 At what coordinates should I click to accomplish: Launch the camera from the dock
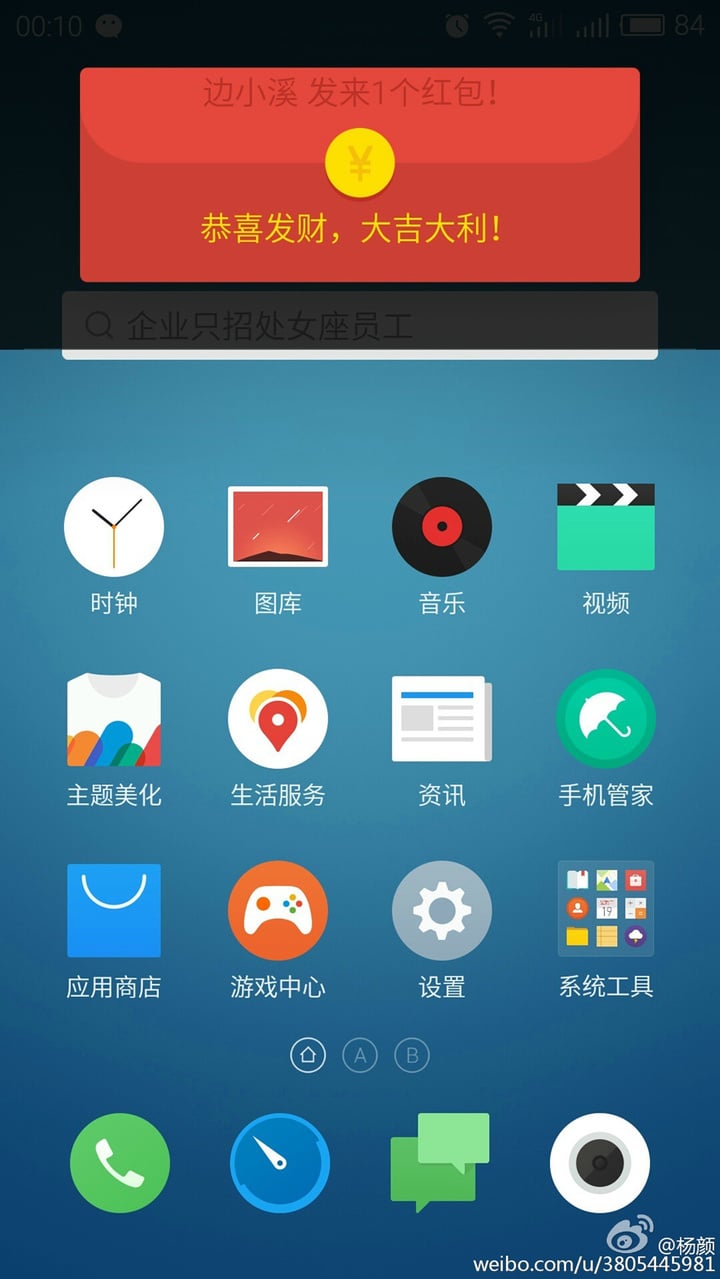click(x=600, y=1163)
